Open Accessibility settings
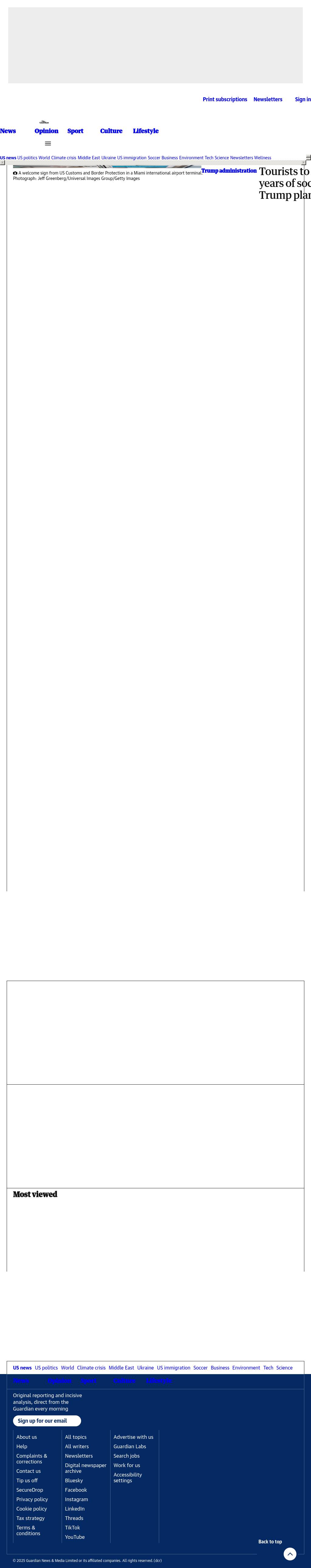Image resolution: width=311 pixels, height=1568 pixels. tap(128, 1477)
